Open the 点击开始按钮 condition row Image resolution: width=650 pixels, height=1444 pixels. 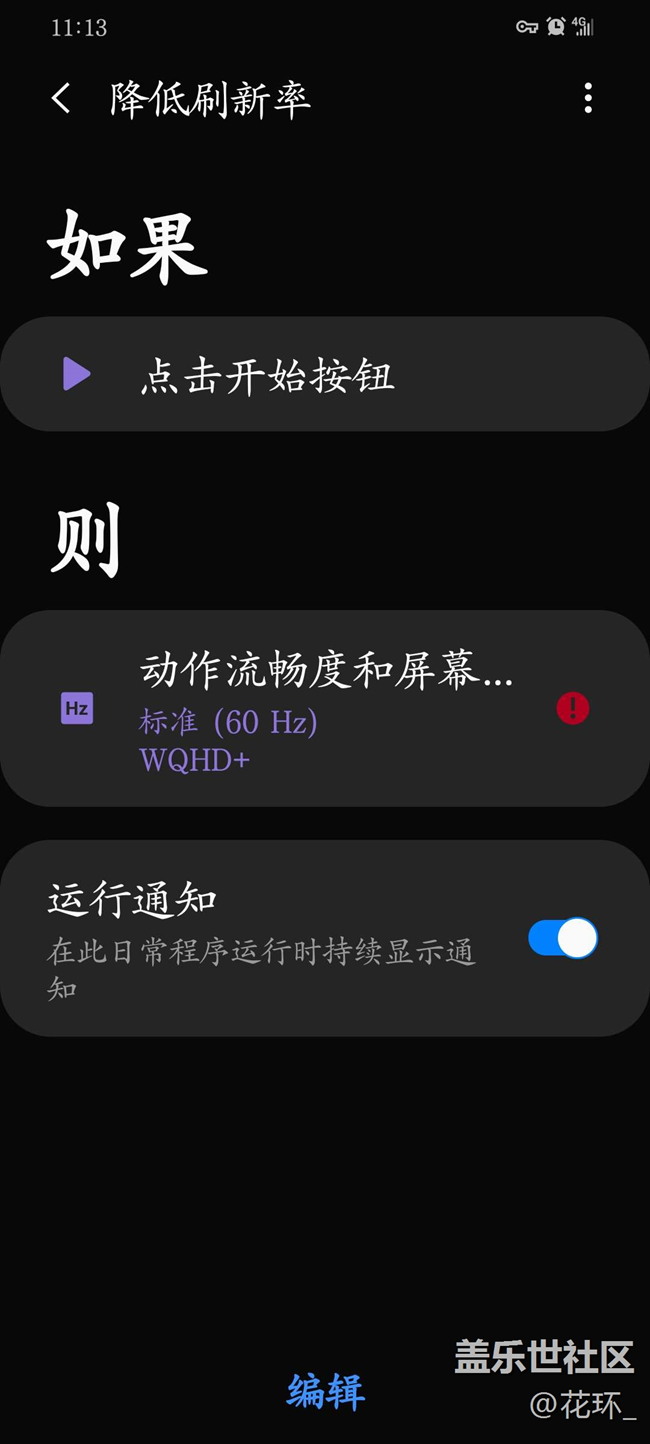pos(325,375)
